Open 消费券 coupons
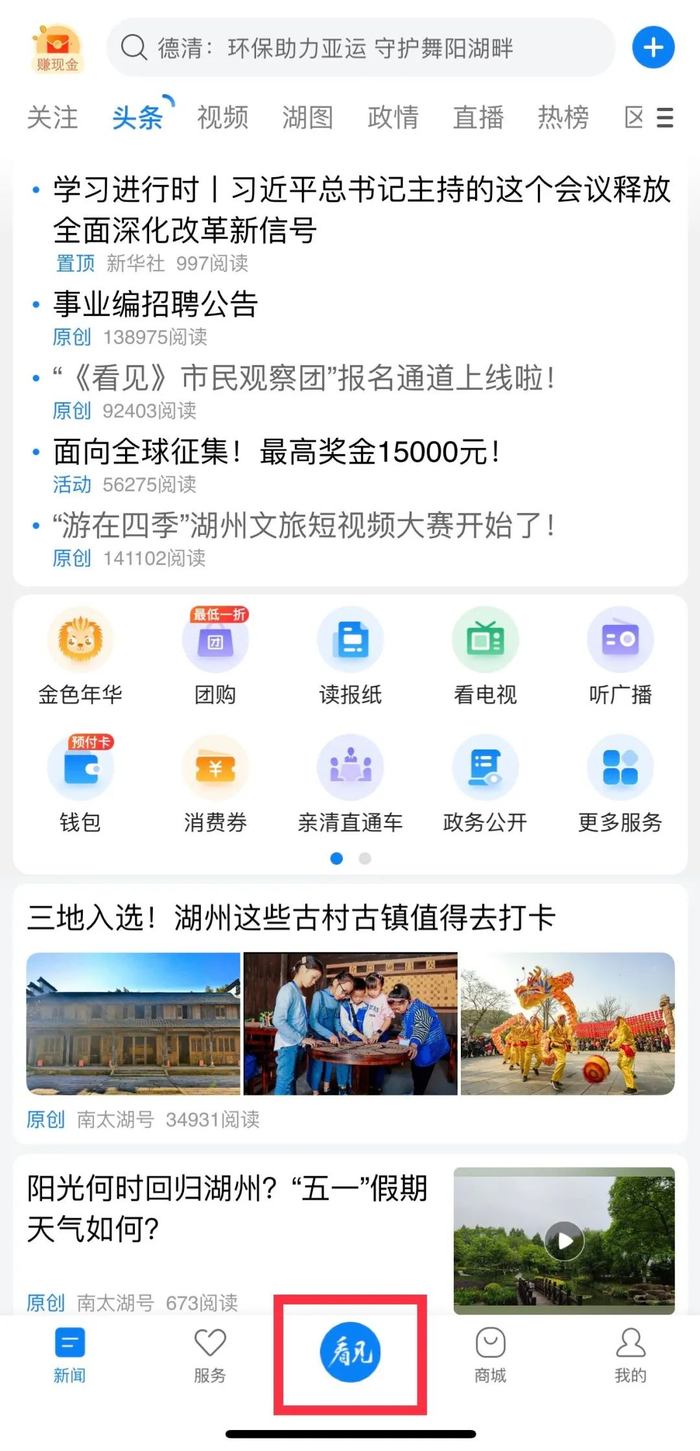Screen dimensions: 700x1451 pos(215,783)
